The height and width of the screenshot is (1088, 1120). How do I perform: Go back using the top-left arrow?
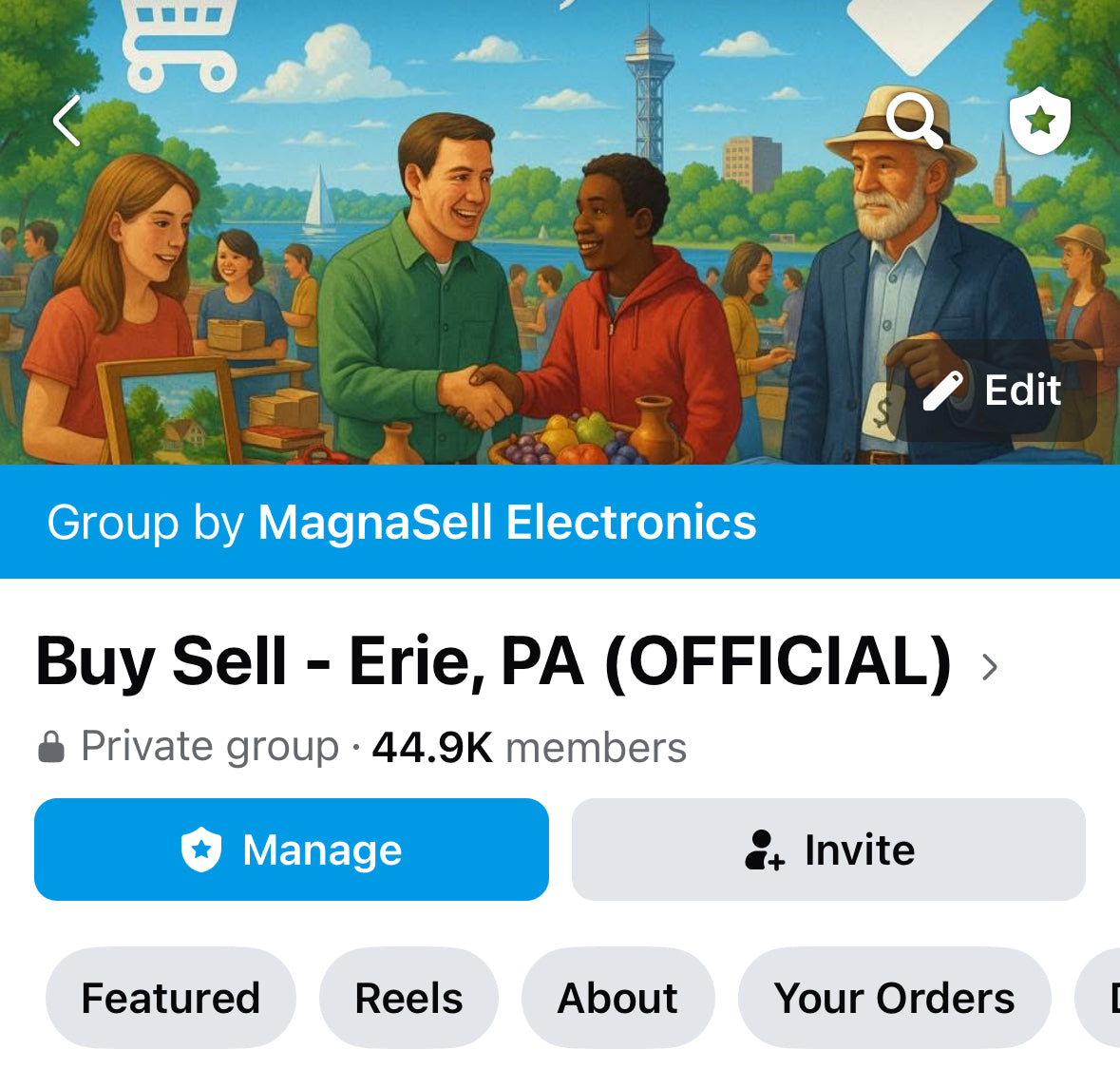tap(66, 121)
